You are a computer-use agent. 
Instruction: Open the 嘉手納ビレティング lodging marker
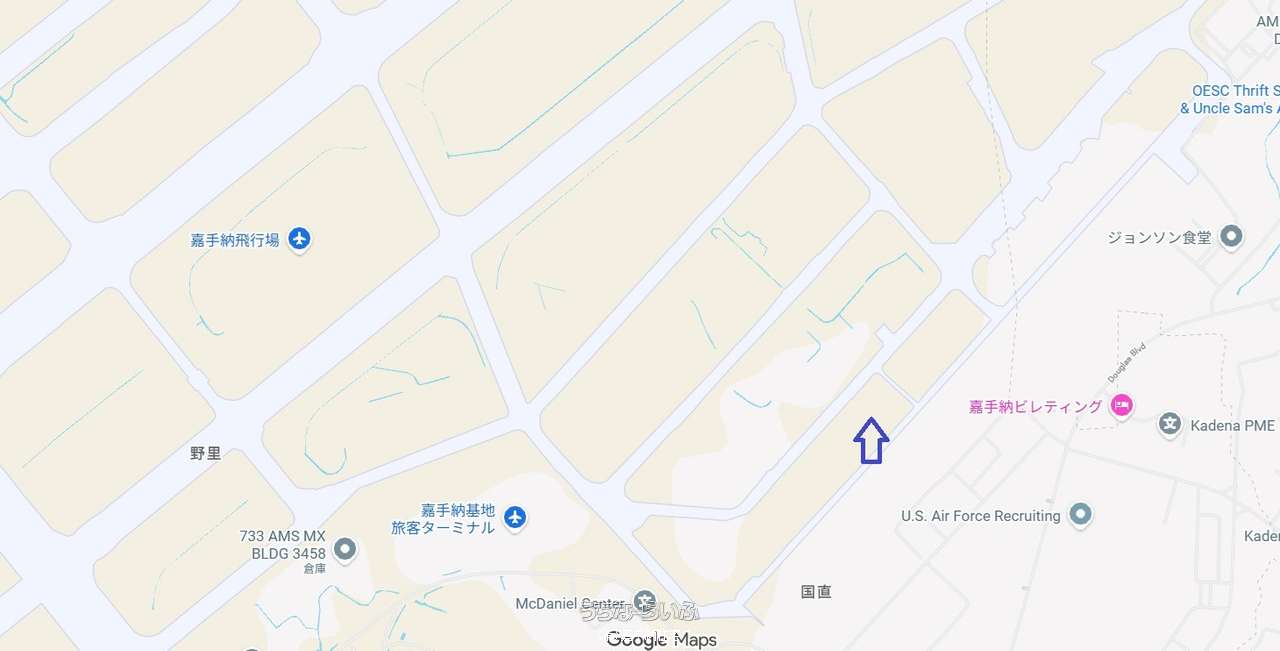[1121, 406]
